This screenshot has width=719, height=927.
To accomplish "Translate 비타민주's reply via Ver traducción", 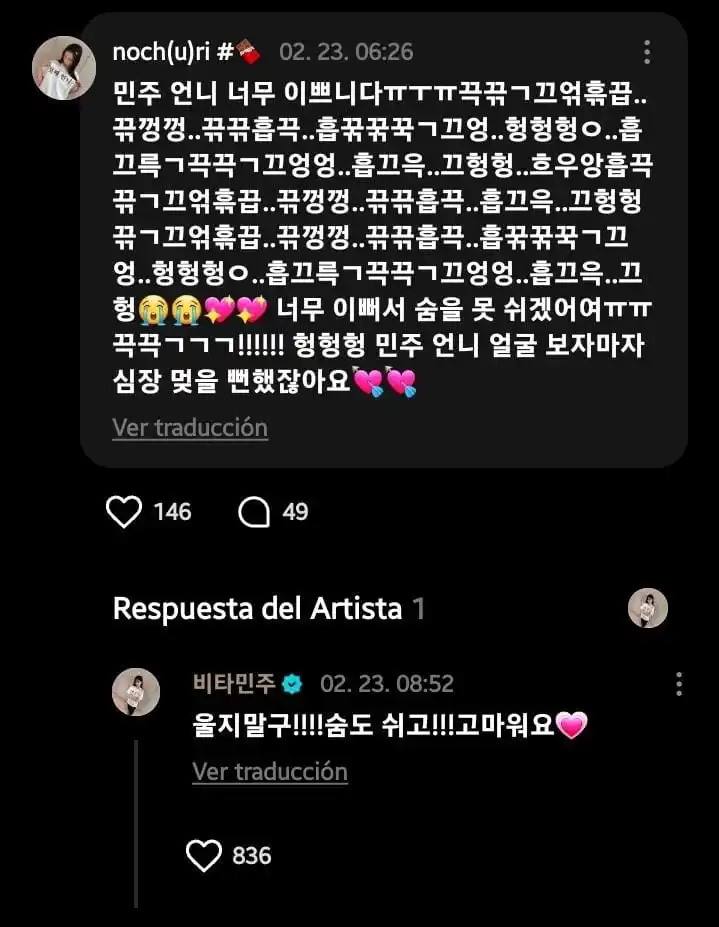I will pos(270,772).
